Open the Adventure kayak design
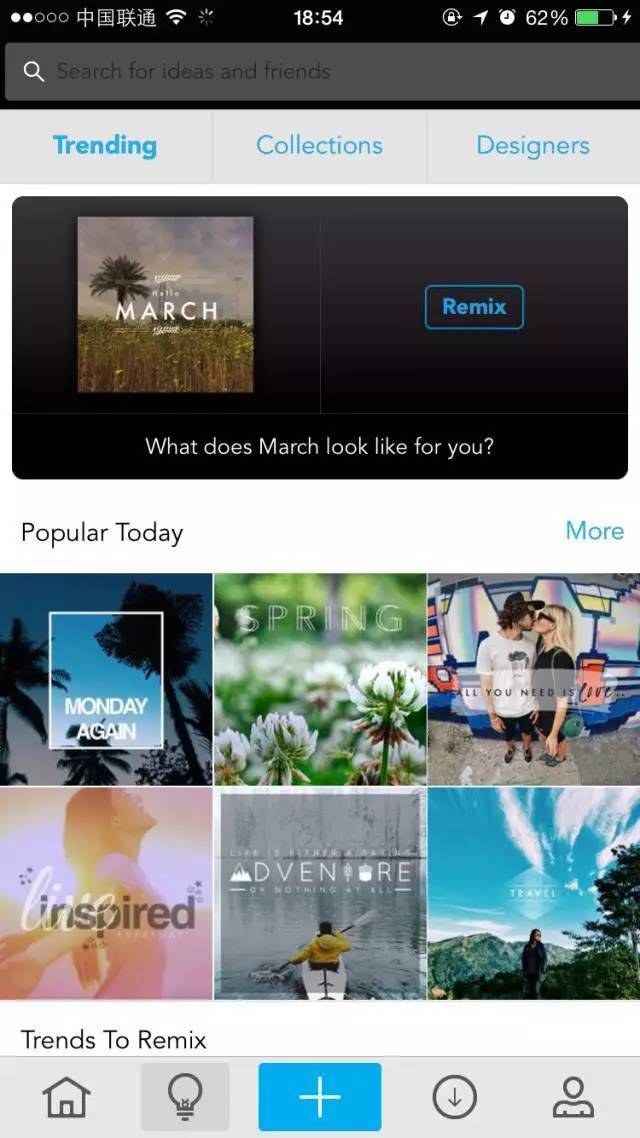640x1138 pixels. (320, 893)
